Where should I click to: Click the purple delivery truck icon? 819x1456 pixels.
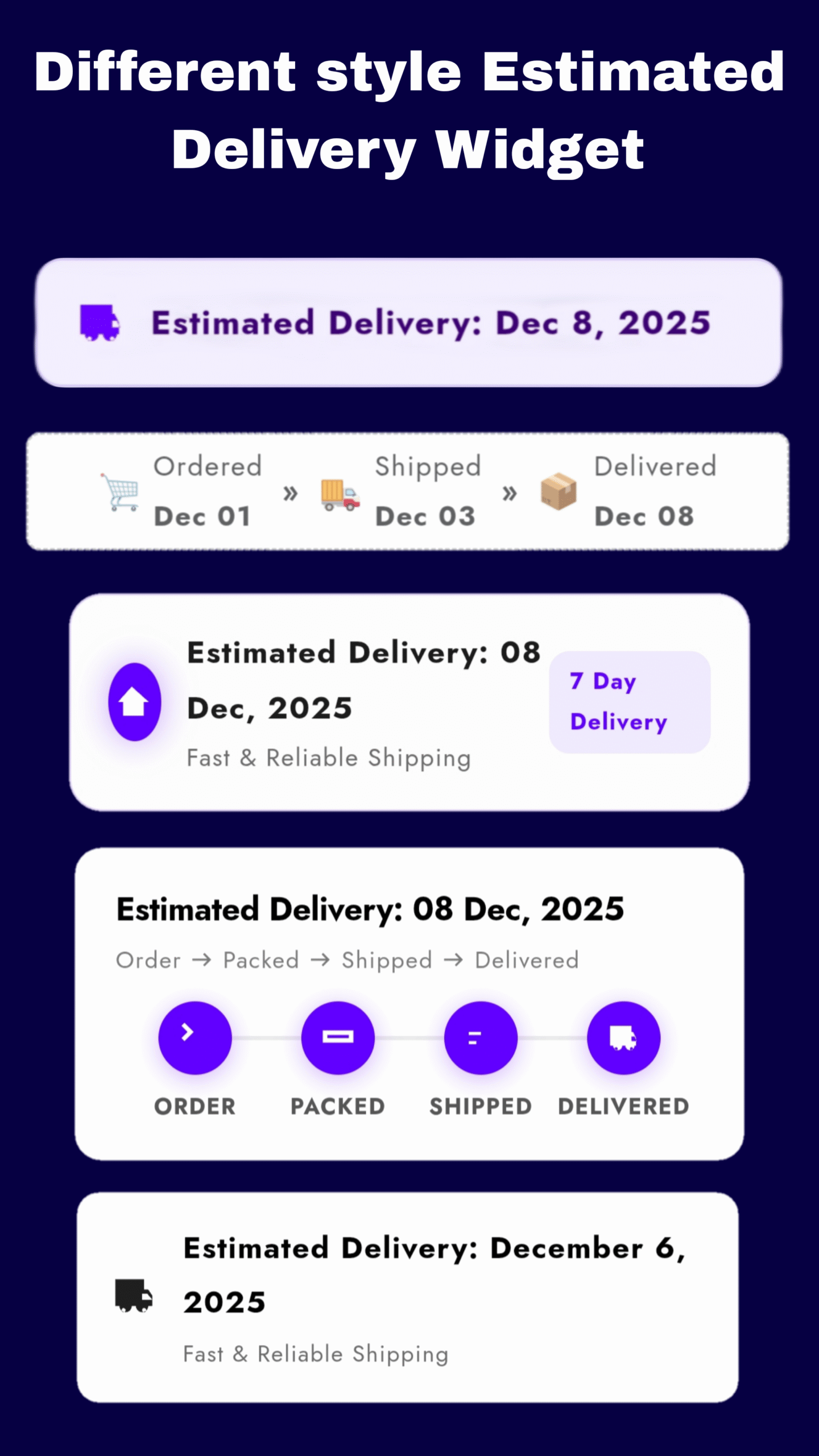pyautogui.click(x=100, y=323)
